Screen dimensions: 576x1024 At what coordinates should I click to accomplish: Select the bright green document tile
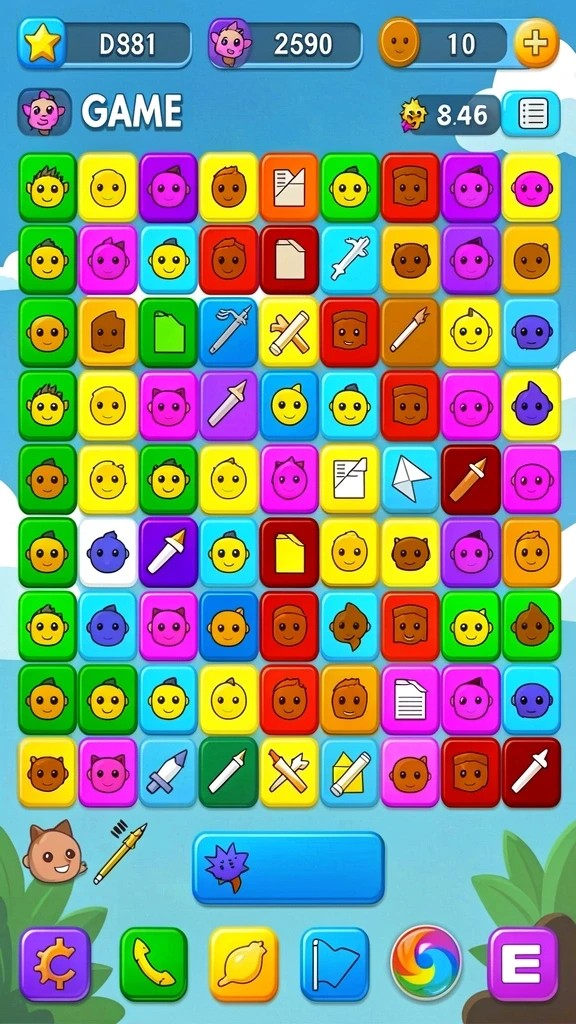[x=168, y=332]
